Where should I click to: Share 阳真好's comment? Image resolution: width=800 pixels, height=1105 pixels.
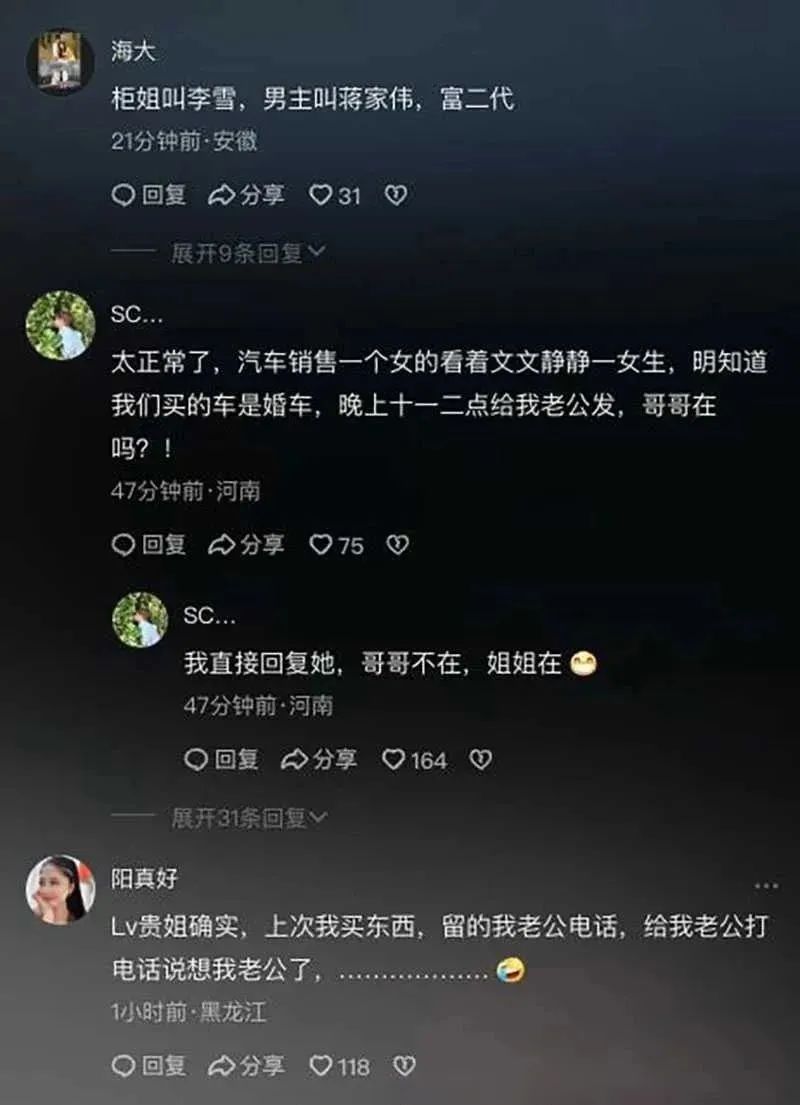(x=246, y=1067)
